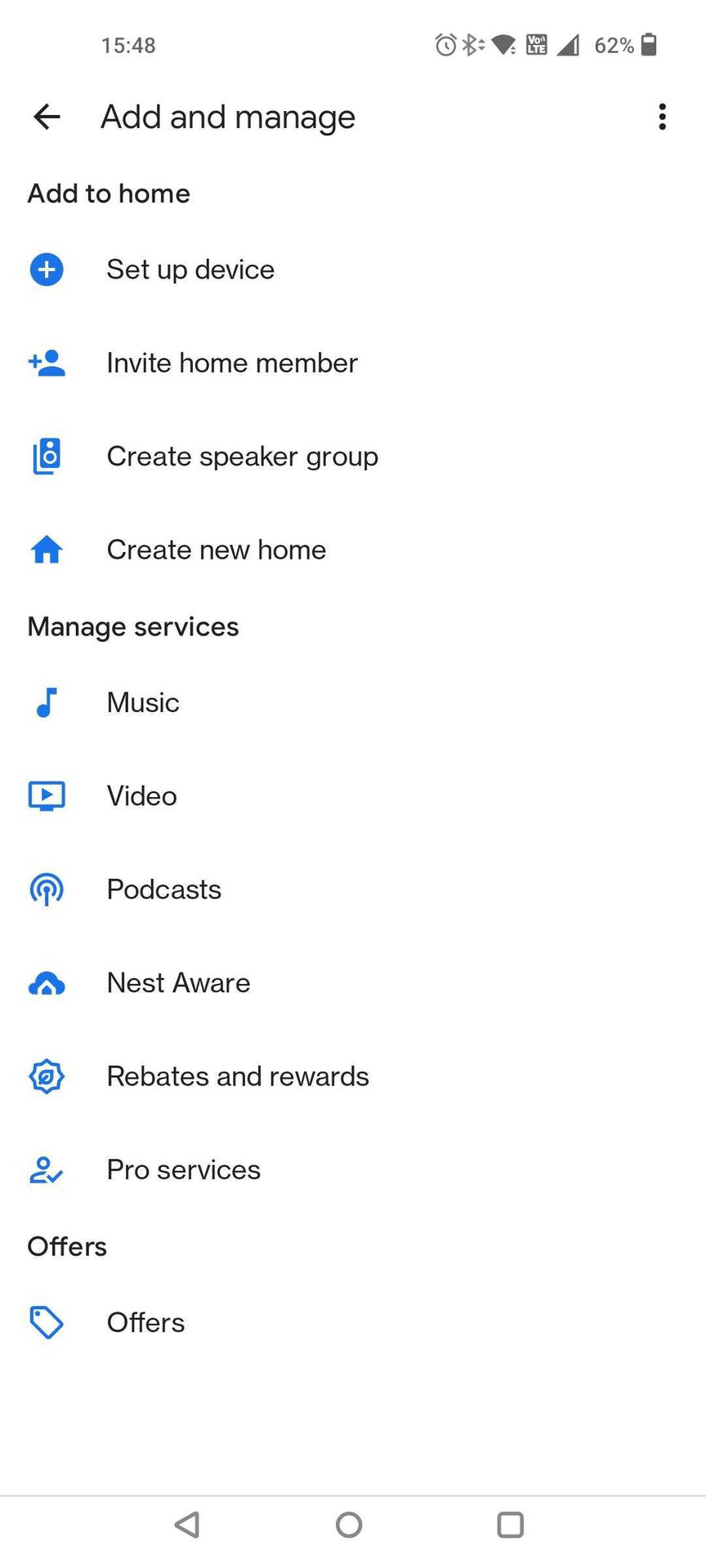This screenshot has height=1568, width=706.
Task: Open Invite home member
Action: [x=232, y=363]
